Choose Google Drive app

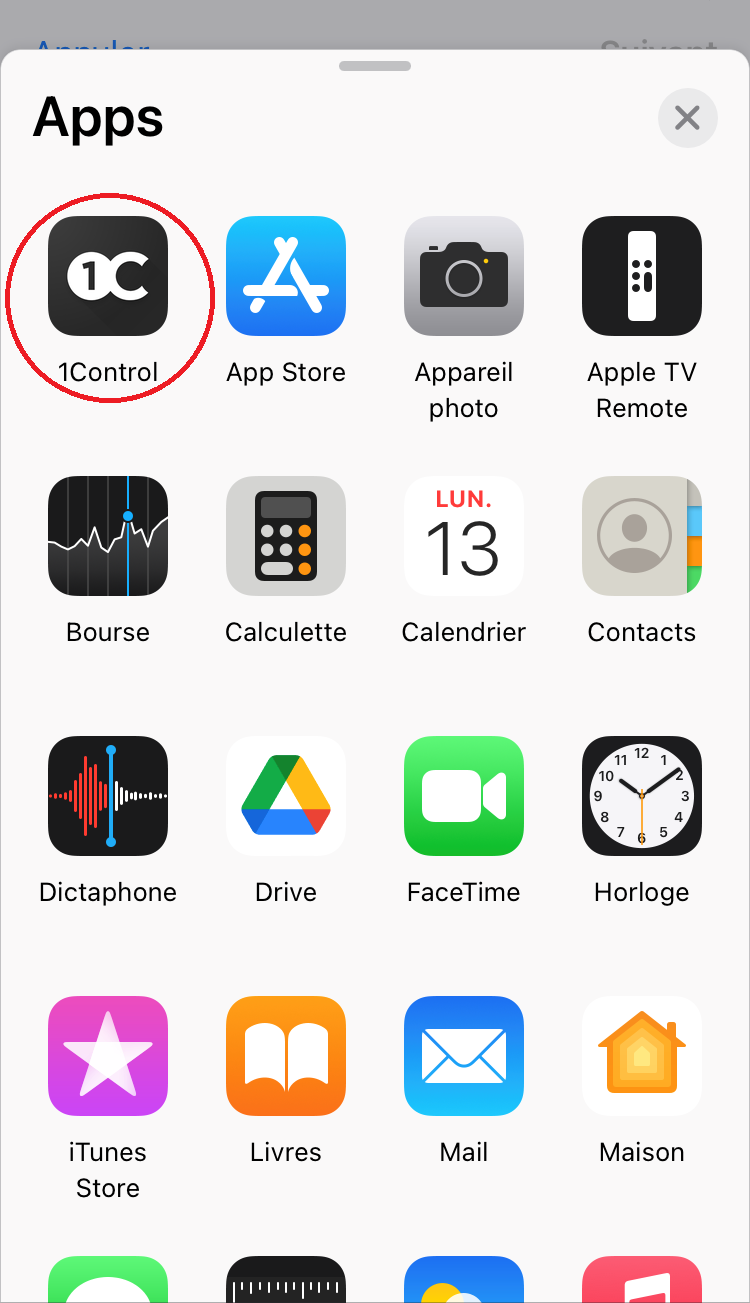click(x=286, y=796)
